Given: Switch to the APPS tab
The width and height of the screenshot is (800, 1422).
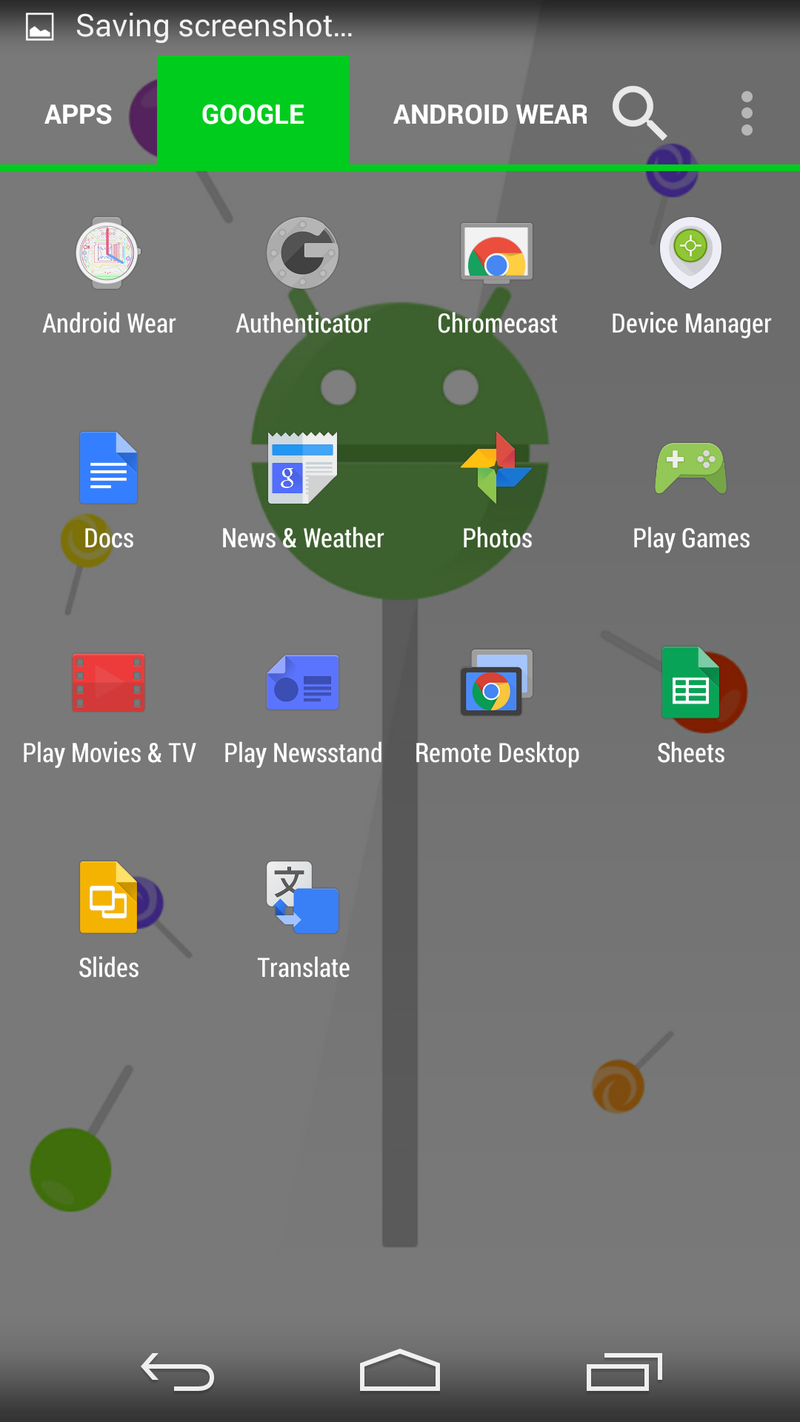Looking at the screenshot, I should click(78, 114).
